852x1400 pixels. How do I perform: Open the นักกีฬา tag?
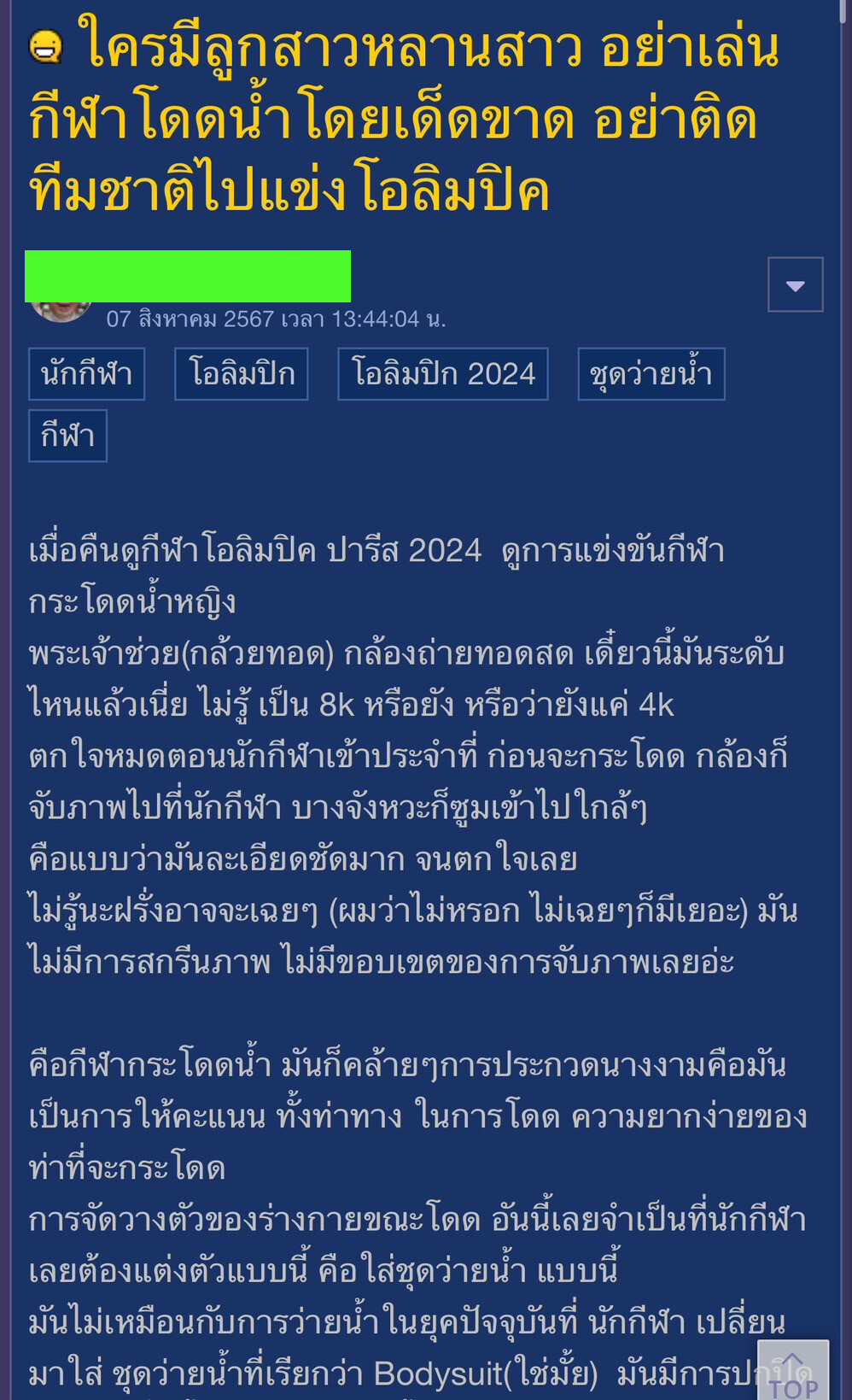(x=86, y=374)
